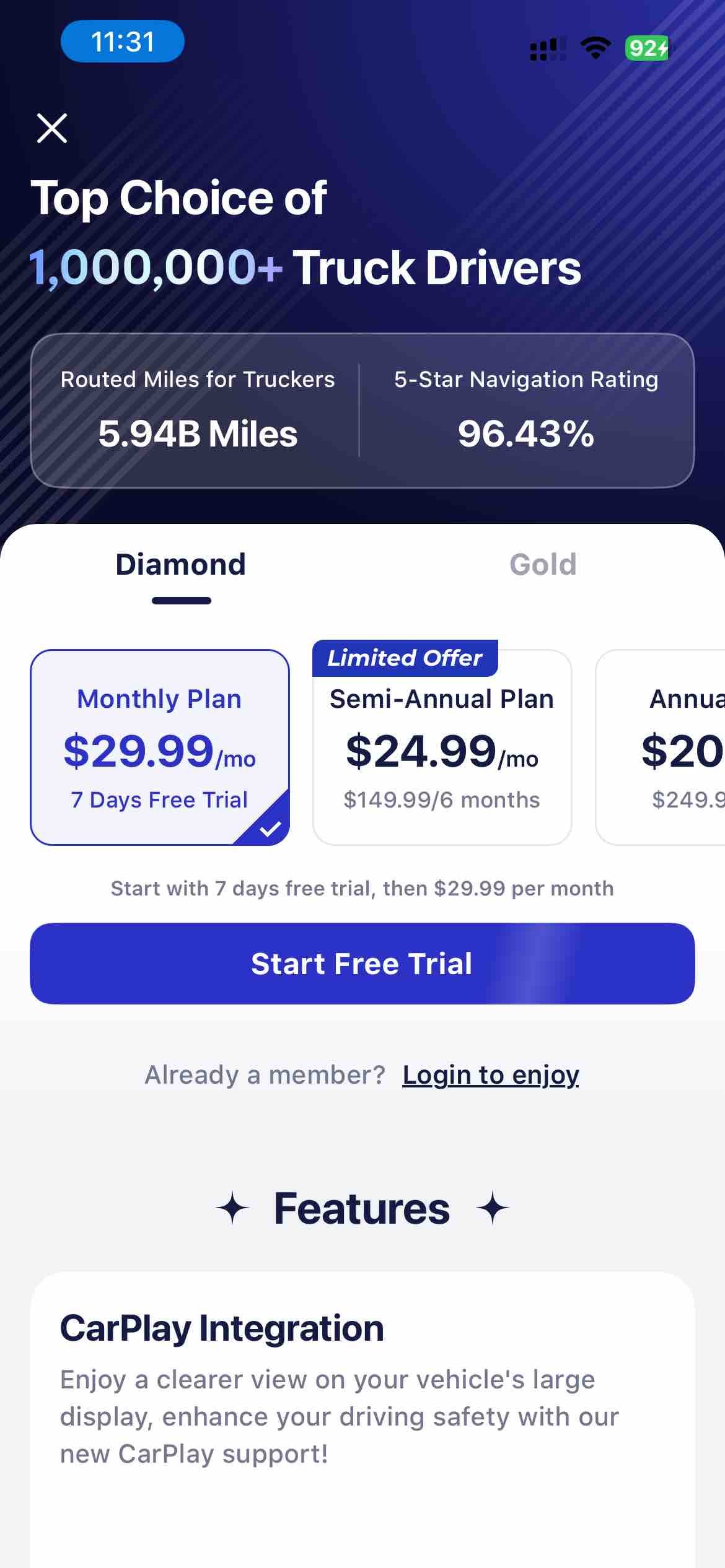Tap the Limited Offer badge
The image size is (725, 1568).
(406, 658)
